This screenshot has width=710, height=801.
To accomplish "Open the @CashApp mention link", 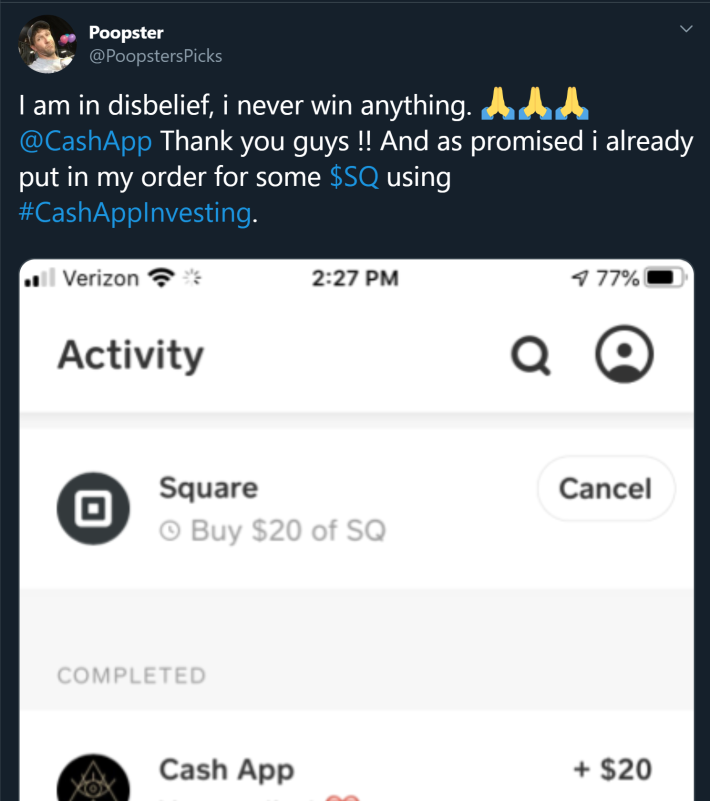I will click(x=86, y=141).
